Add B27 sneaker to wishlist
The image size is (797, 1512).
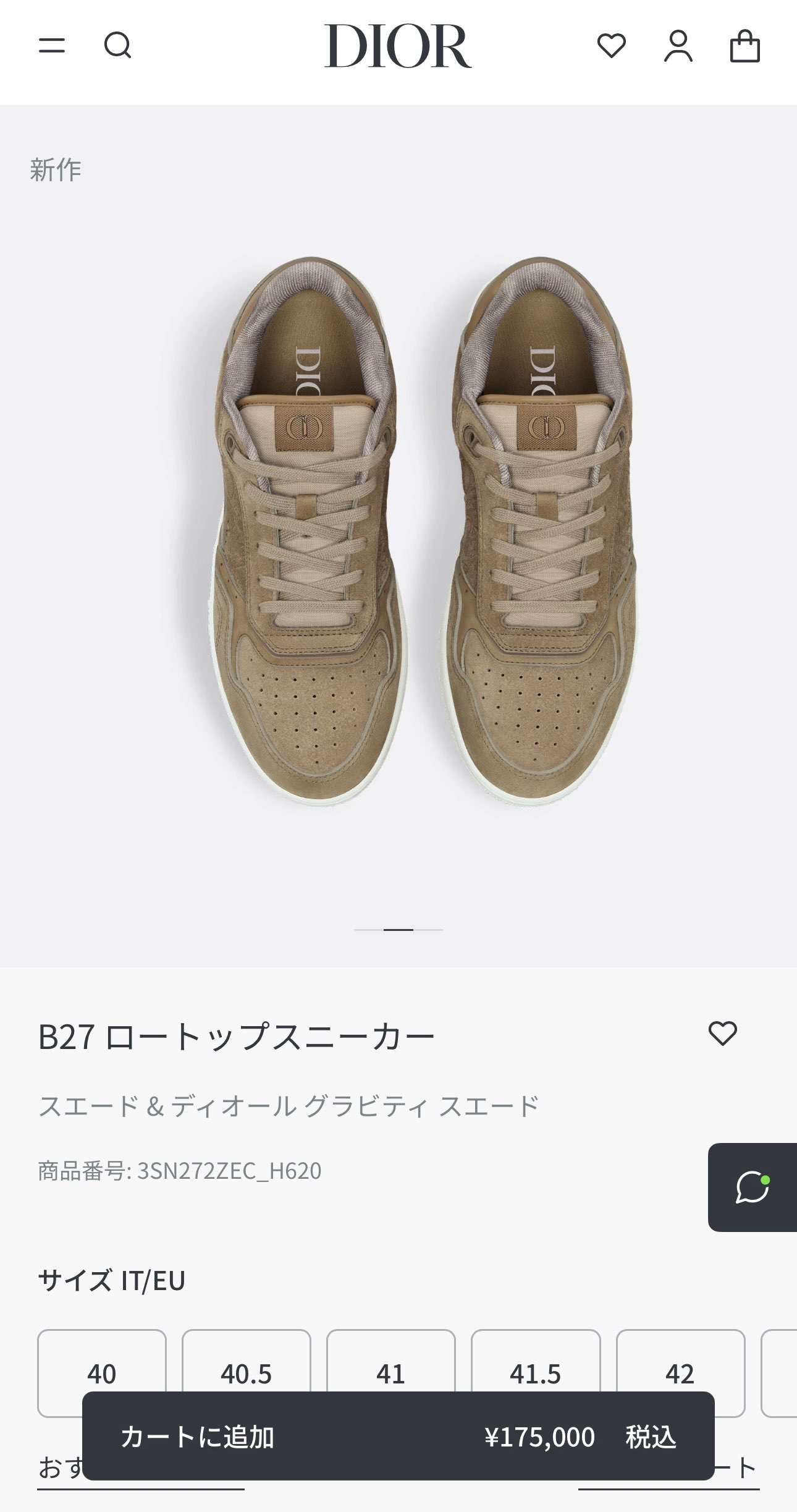(x=722, y=1034)
